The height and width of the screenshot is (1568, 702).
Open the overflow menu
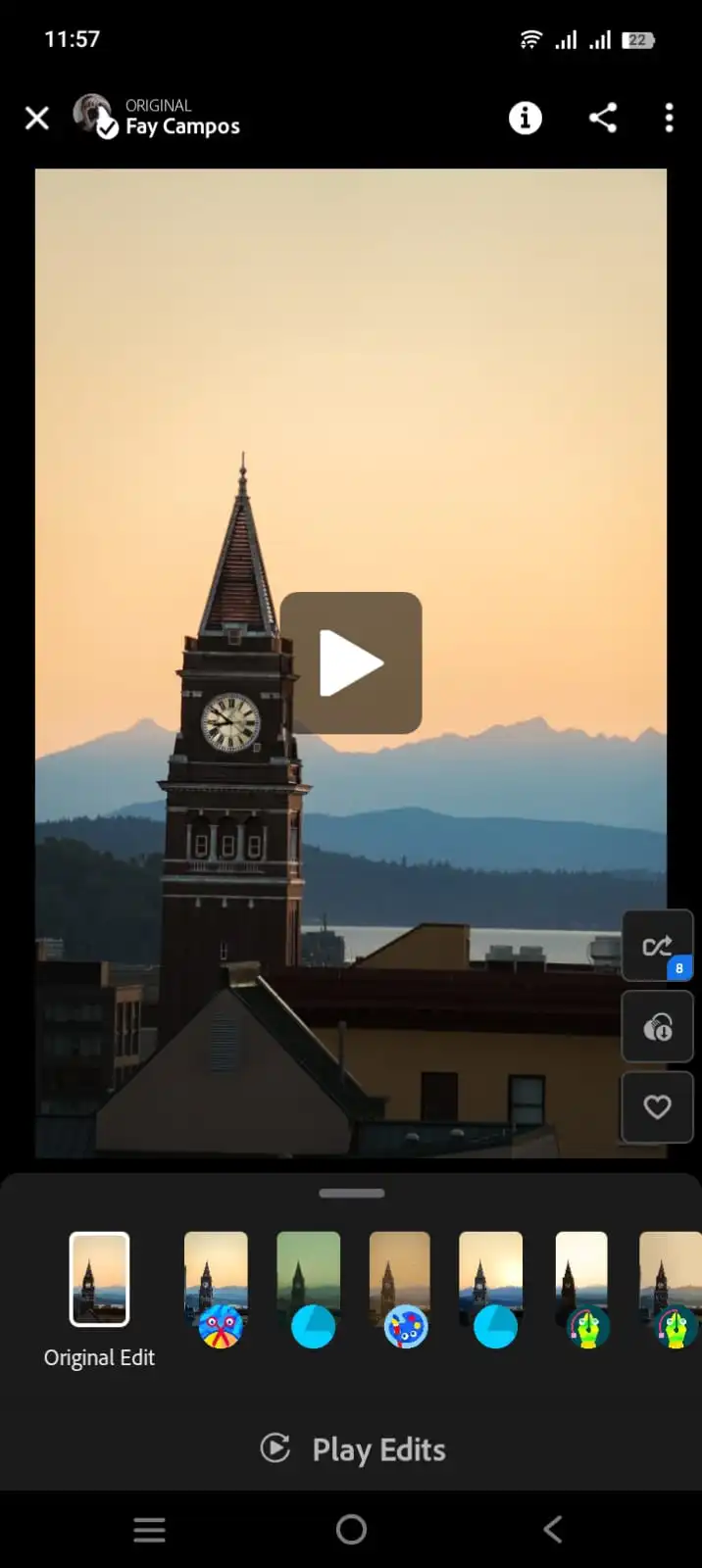tap(670, 119)
